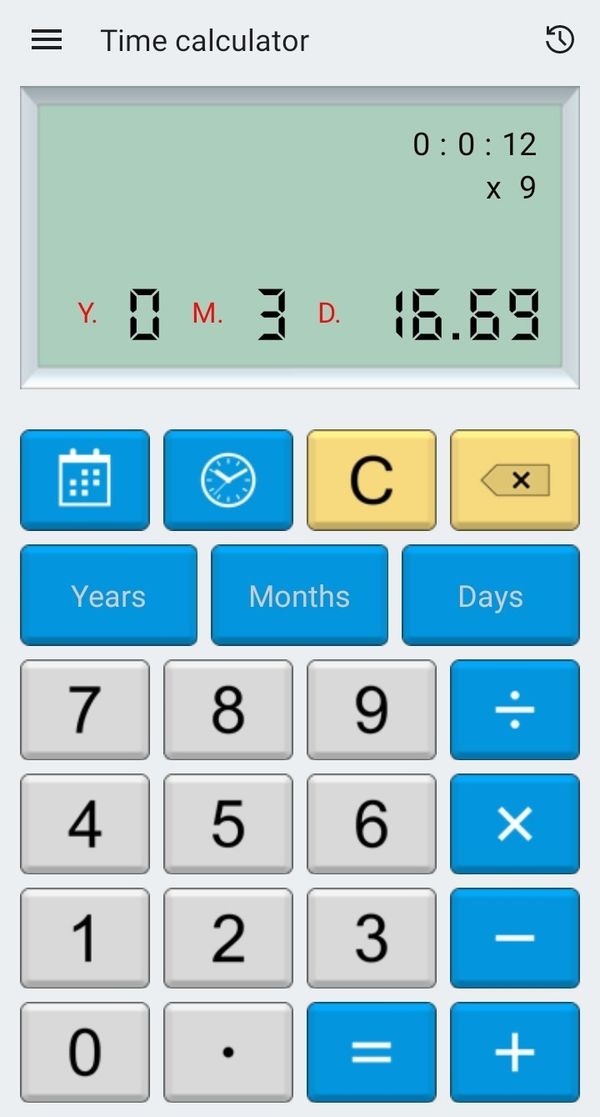Tap the plus operator key
Image resolution: width=600 pixels, height=1117 pixels.
click(x=515, y=1052)
